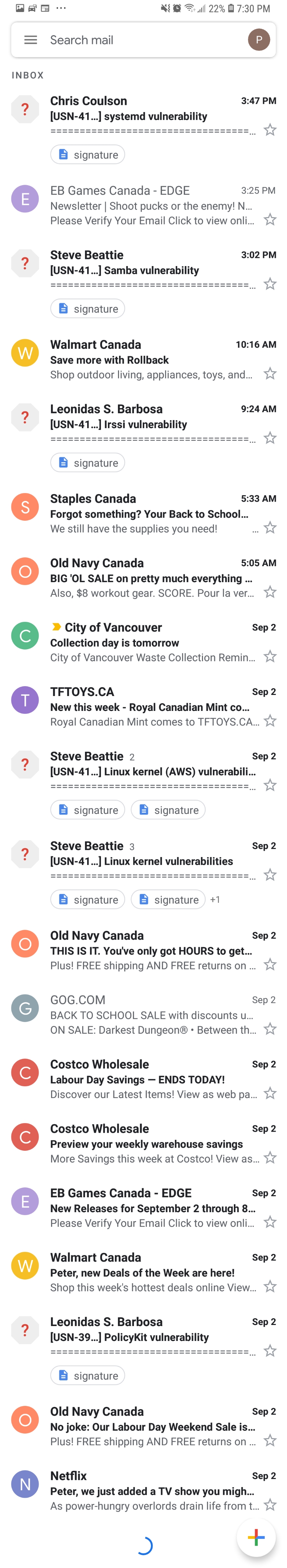Open the navigation drawer menu
The height and width of the screenshot is (1568, 287).
[x=30, y=40]
